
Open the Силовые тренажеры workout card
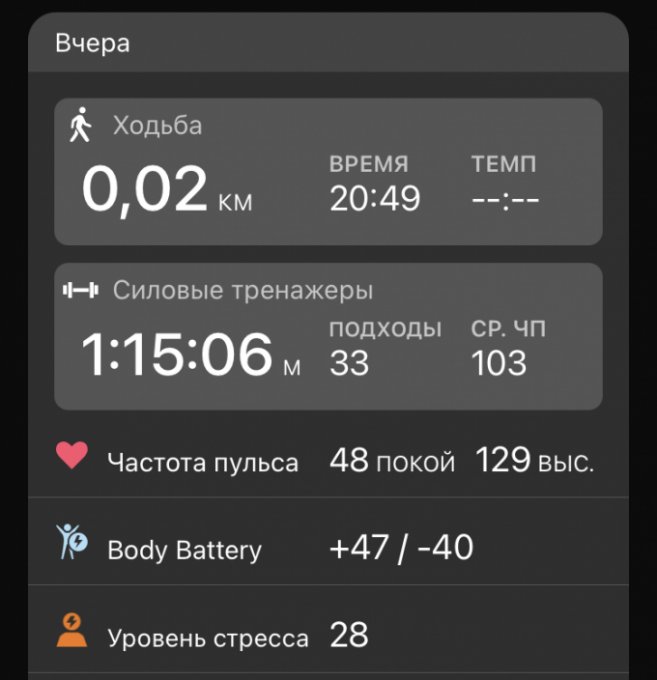click(328, 336)
